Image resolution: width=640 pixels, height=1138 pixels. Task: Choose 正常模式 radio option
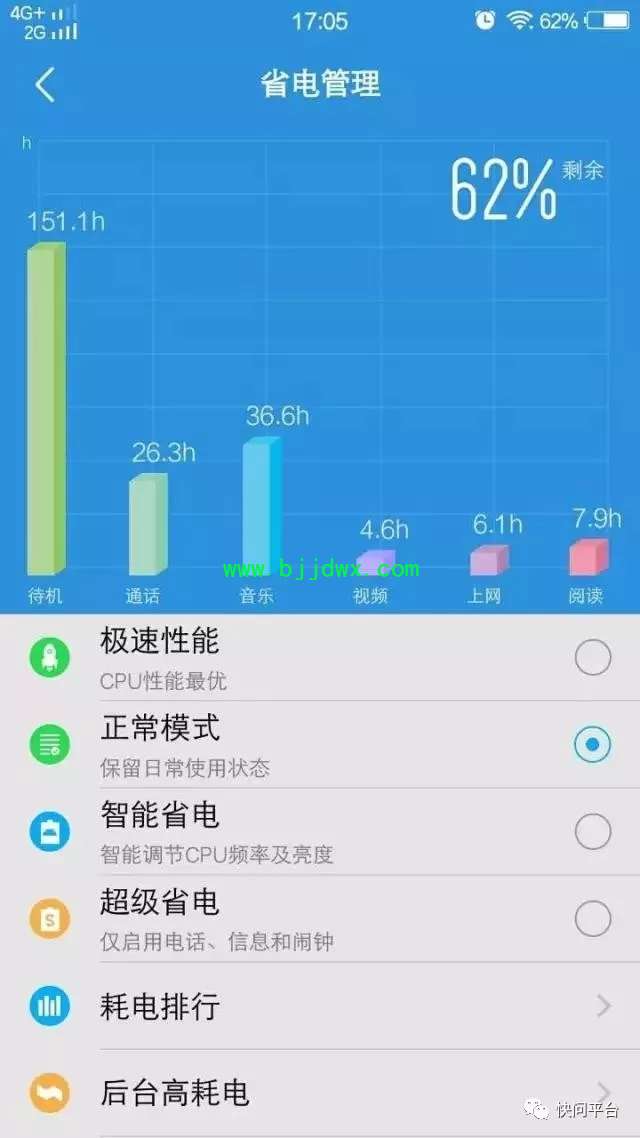point(592,745)
